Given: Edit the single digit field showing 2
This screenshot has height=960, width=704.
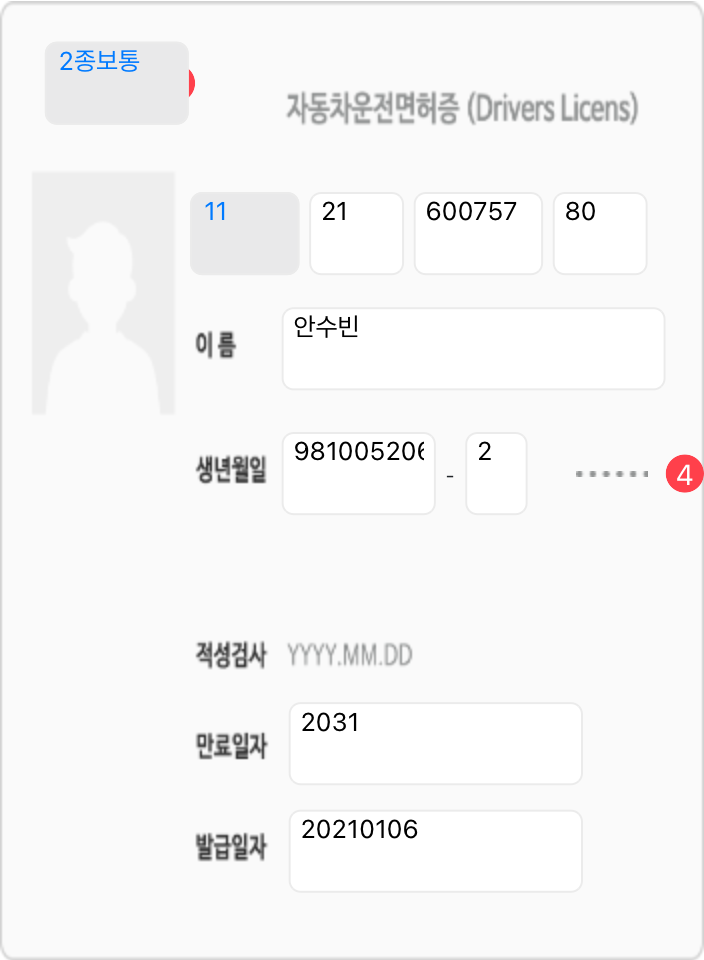Looking at the screenshot, I should tap(496, 473).
